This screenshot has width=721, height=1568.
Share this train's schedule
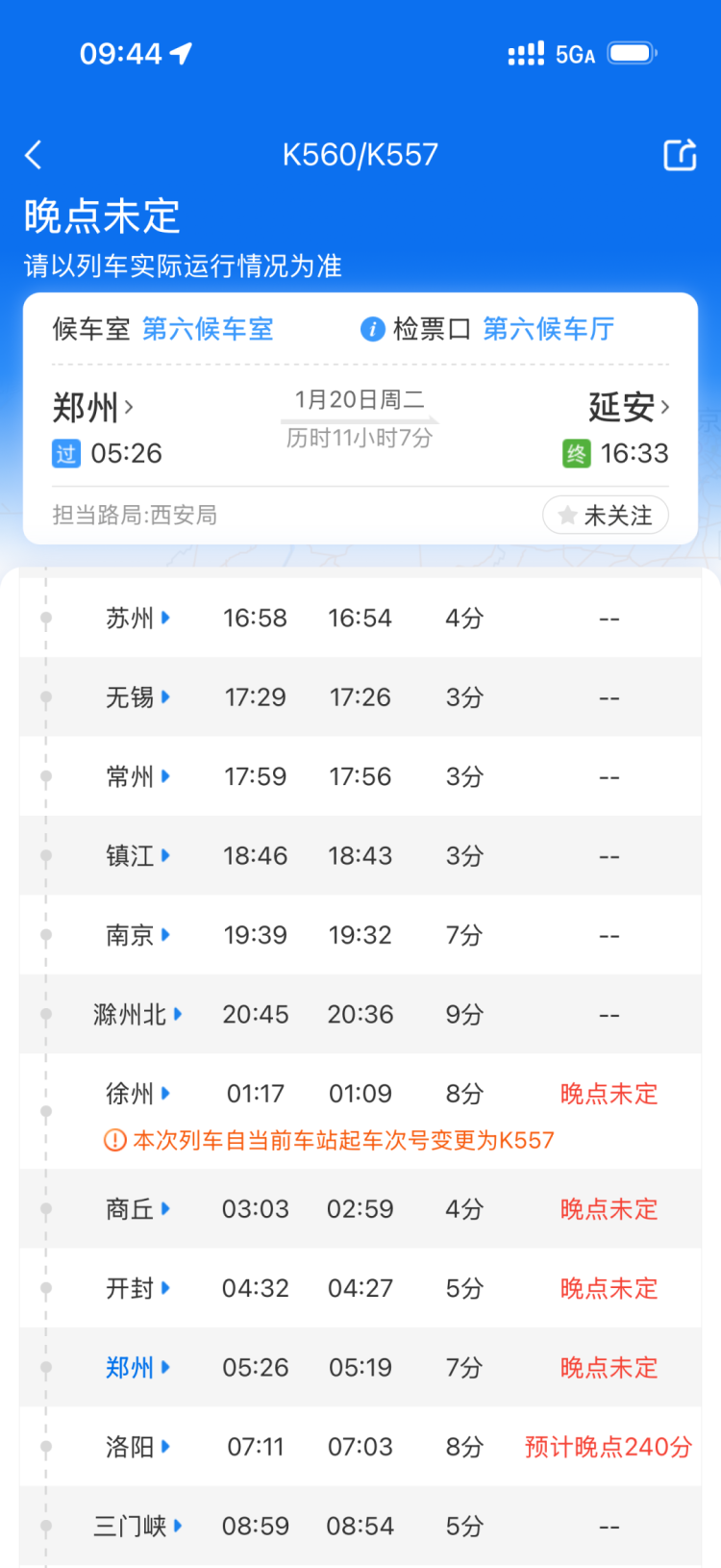(x=680, y=155)
